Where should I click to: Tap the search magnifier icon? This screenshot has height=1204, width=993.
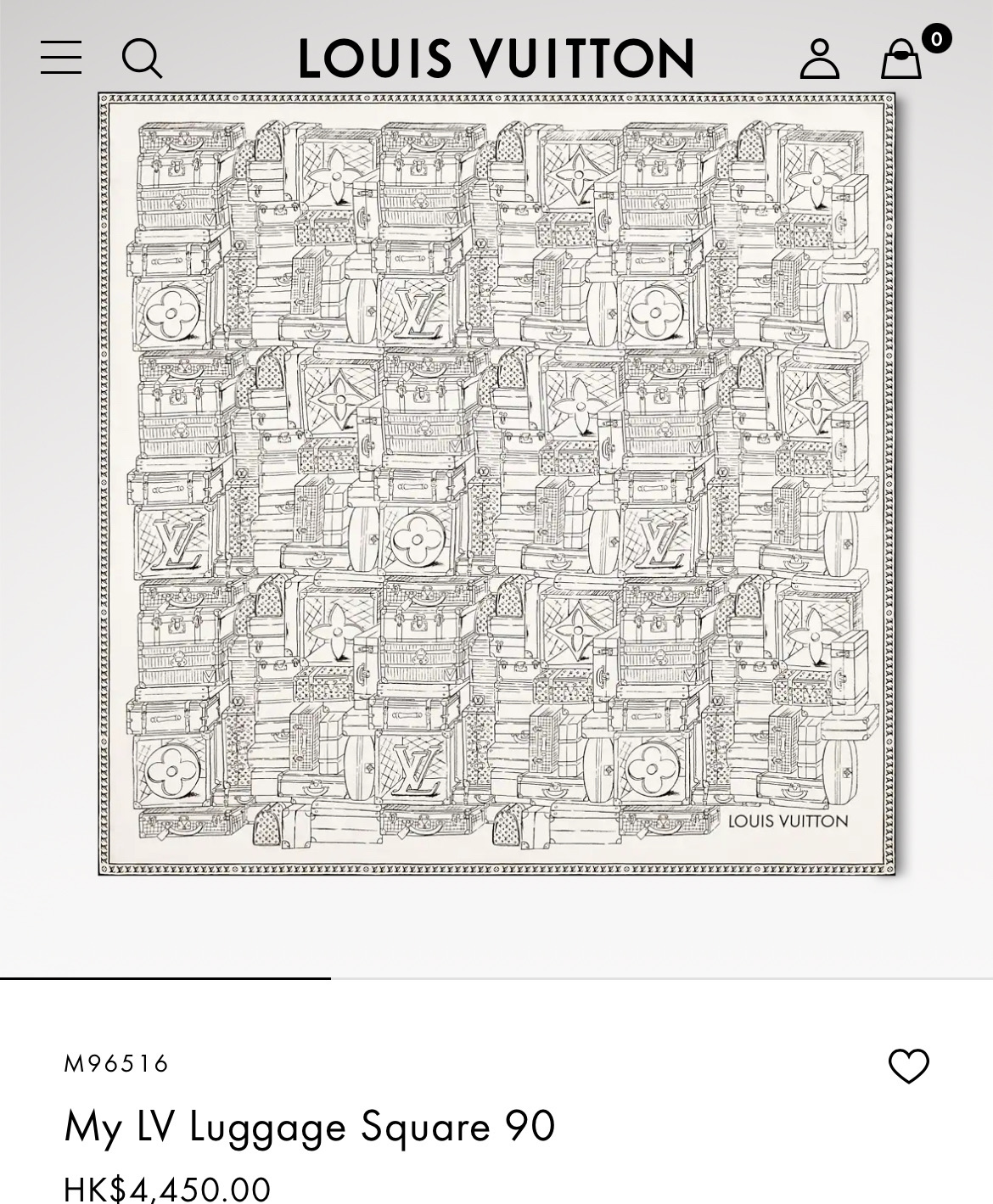tap(142, 59)
